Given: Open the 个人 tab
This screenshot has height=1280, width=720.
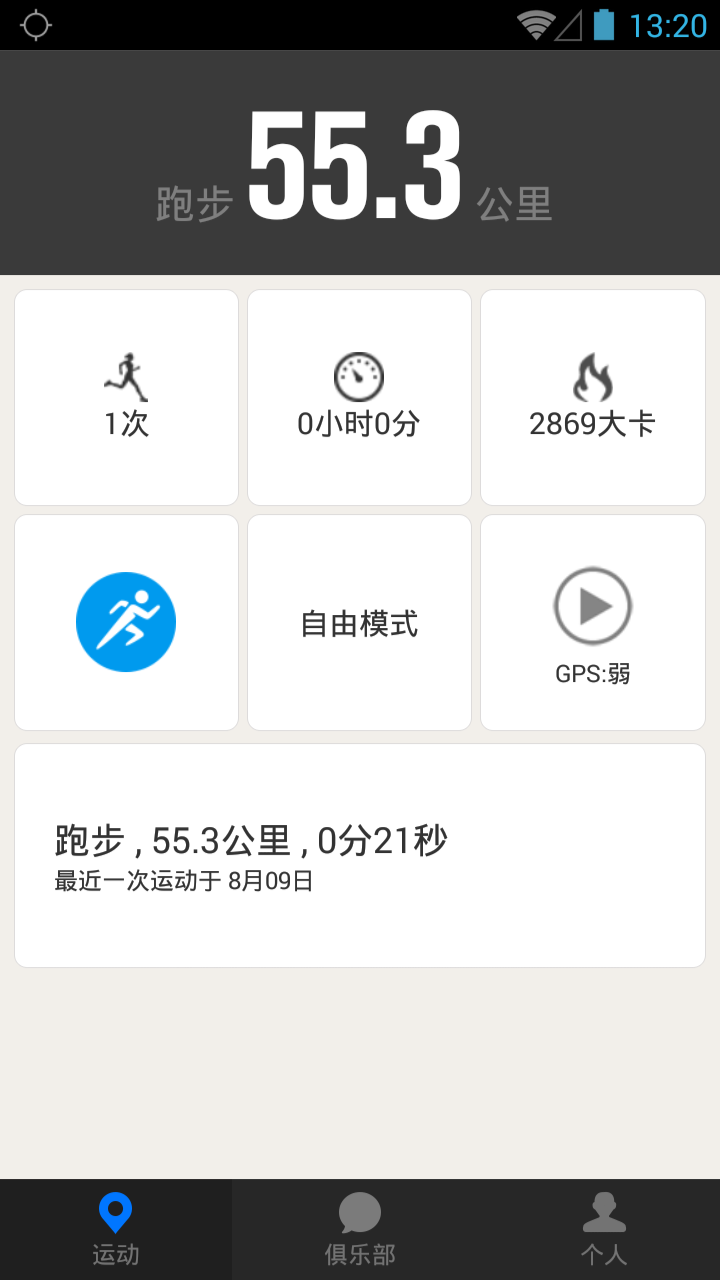Looking at the screenshot, I should (x=604, y=1230).
